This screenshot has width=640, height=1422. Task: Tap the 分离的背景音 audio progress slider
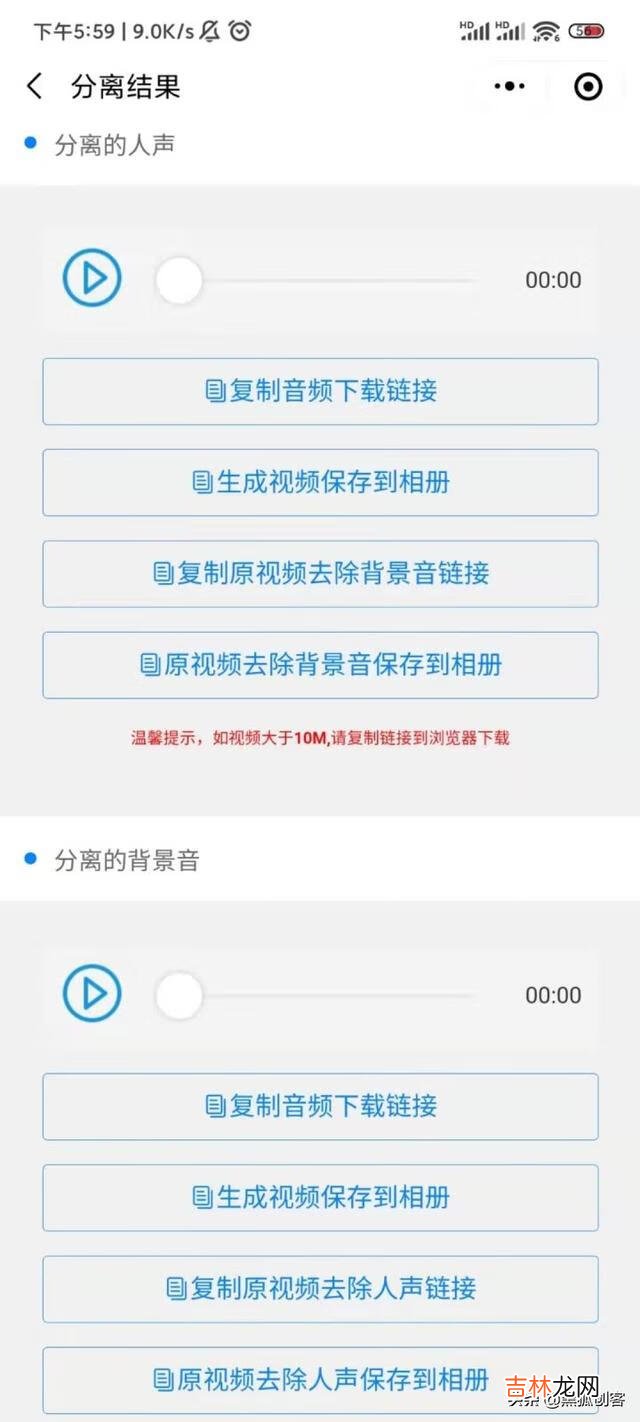tap(318, 995)
